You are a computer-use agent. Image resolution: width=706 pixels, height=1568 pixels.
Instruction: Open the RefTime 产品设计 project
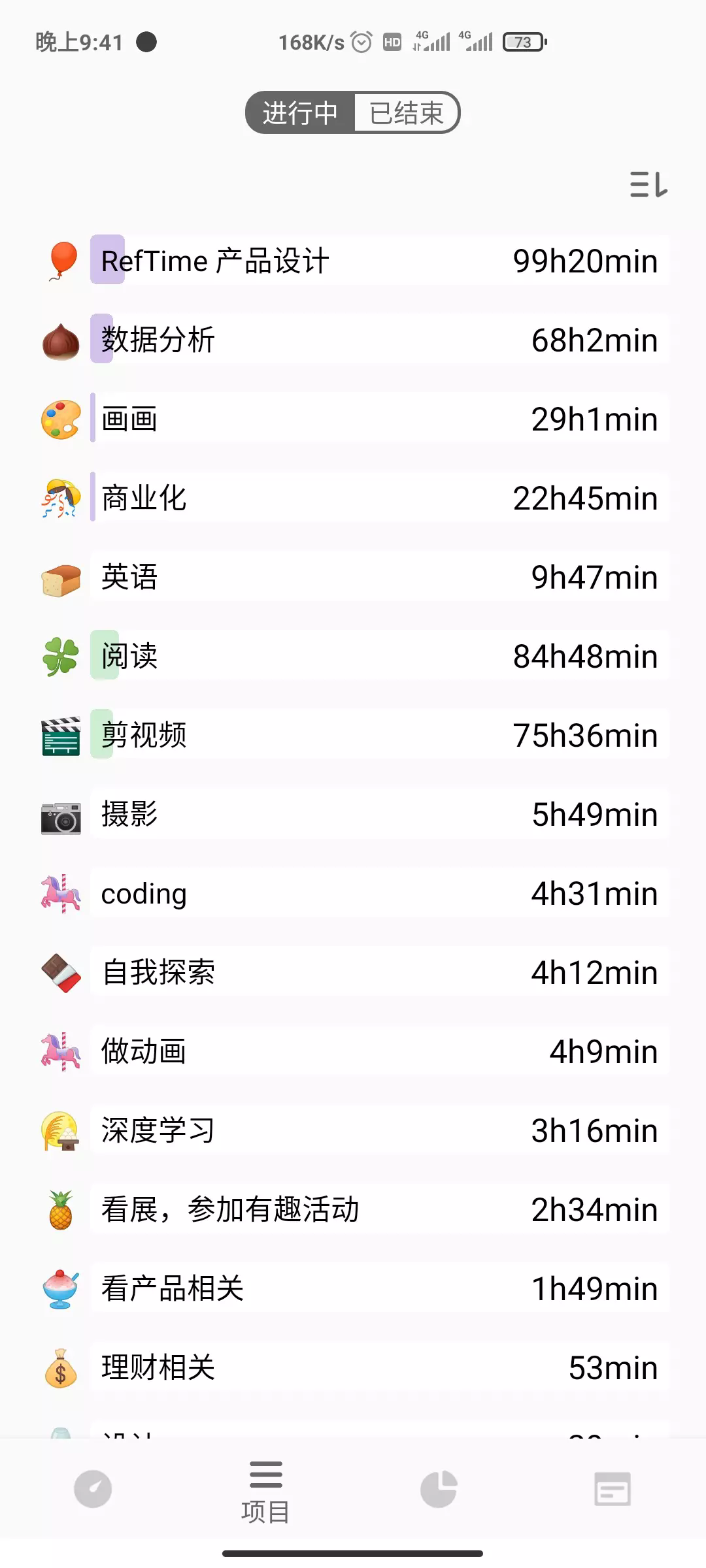tap(379, 261)
